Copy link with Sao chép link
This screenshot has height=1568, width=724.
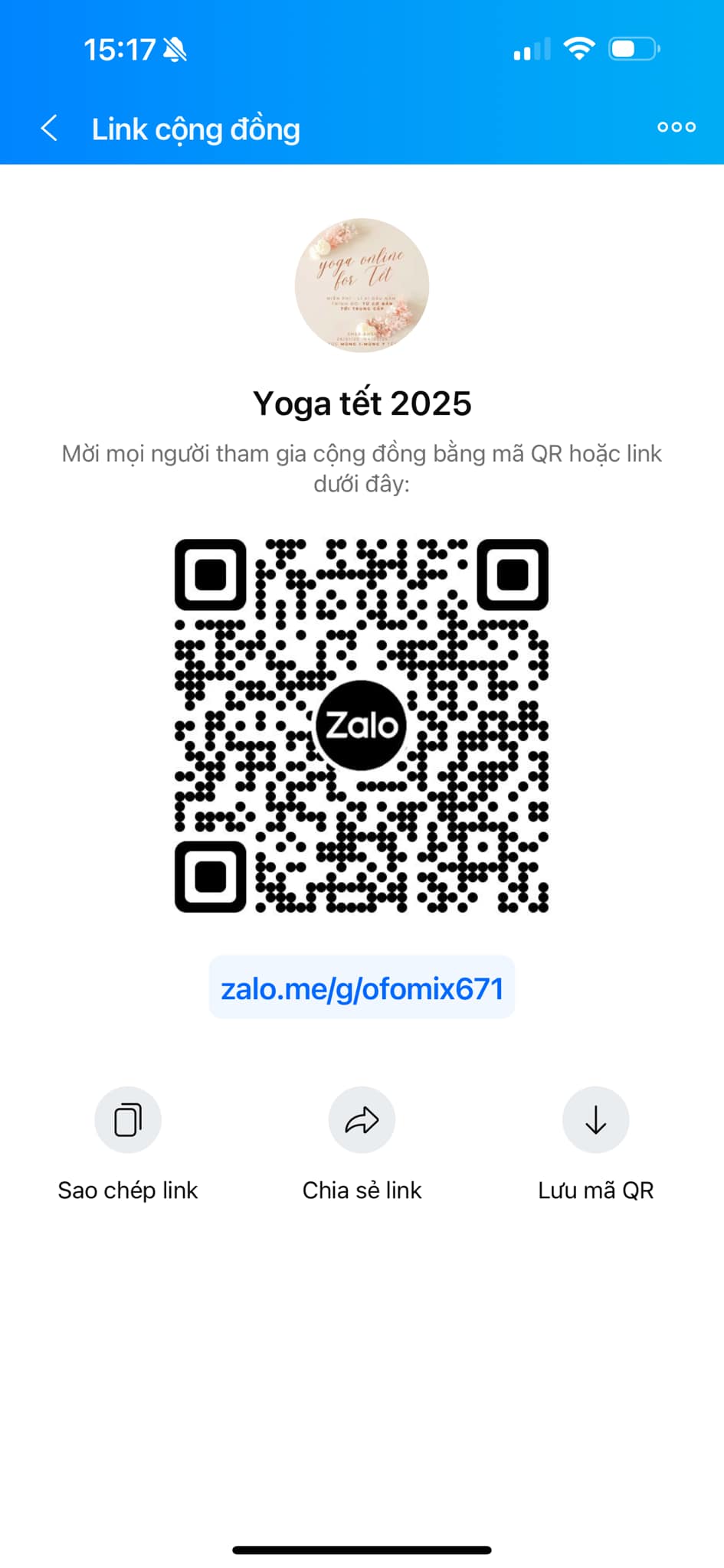coord(128,1120)
